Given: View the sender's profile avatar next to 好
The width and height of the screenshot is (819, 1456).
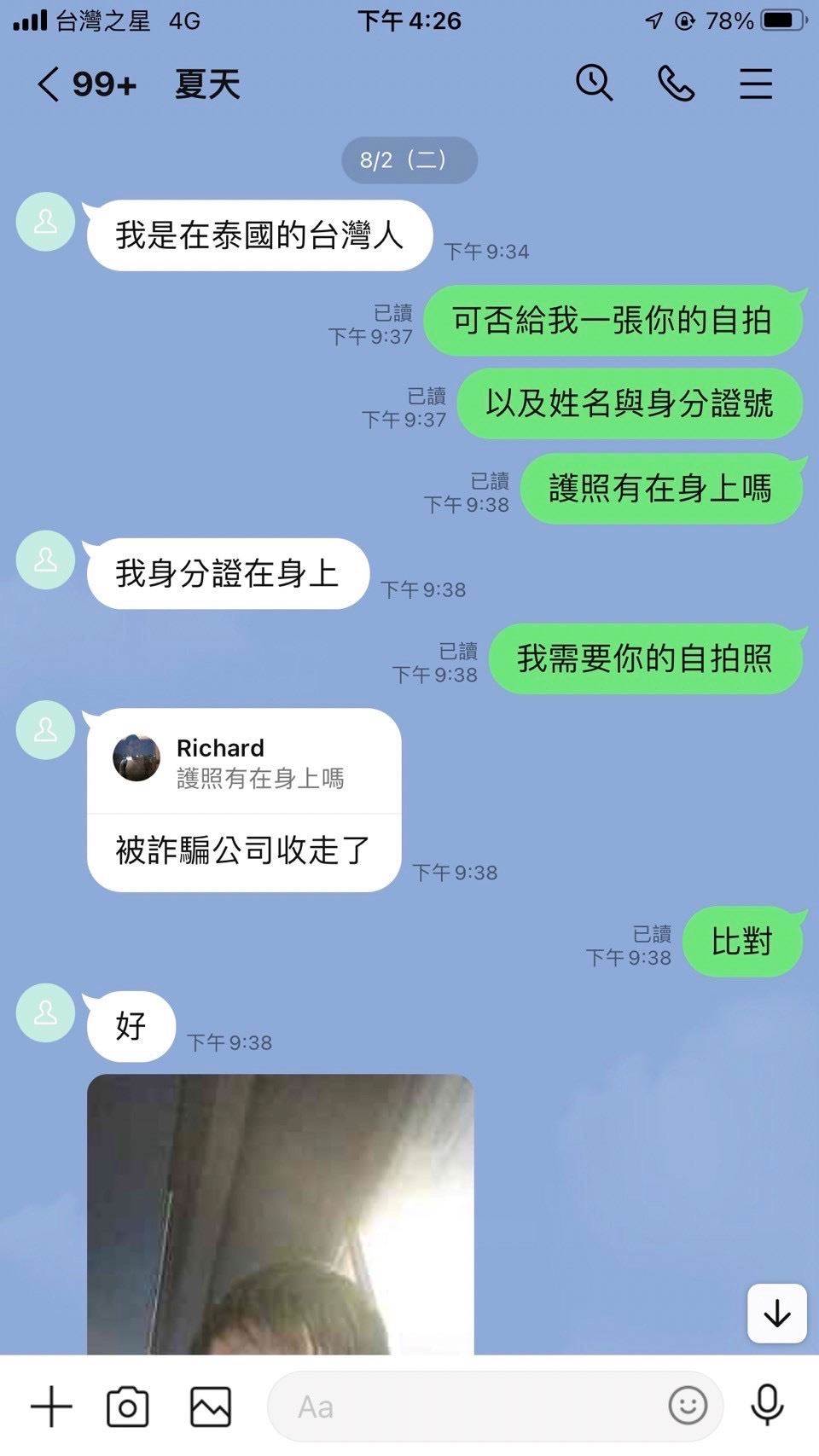Looking at the screenshot, I should [x=46, y=1012].
